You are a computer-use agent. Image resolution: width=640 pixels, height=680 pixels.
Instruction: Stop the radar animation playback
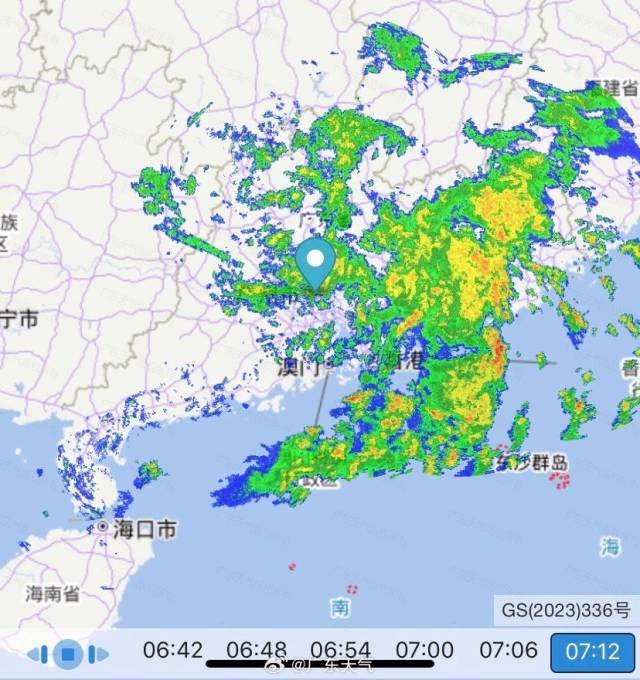(x=67, y=654)
